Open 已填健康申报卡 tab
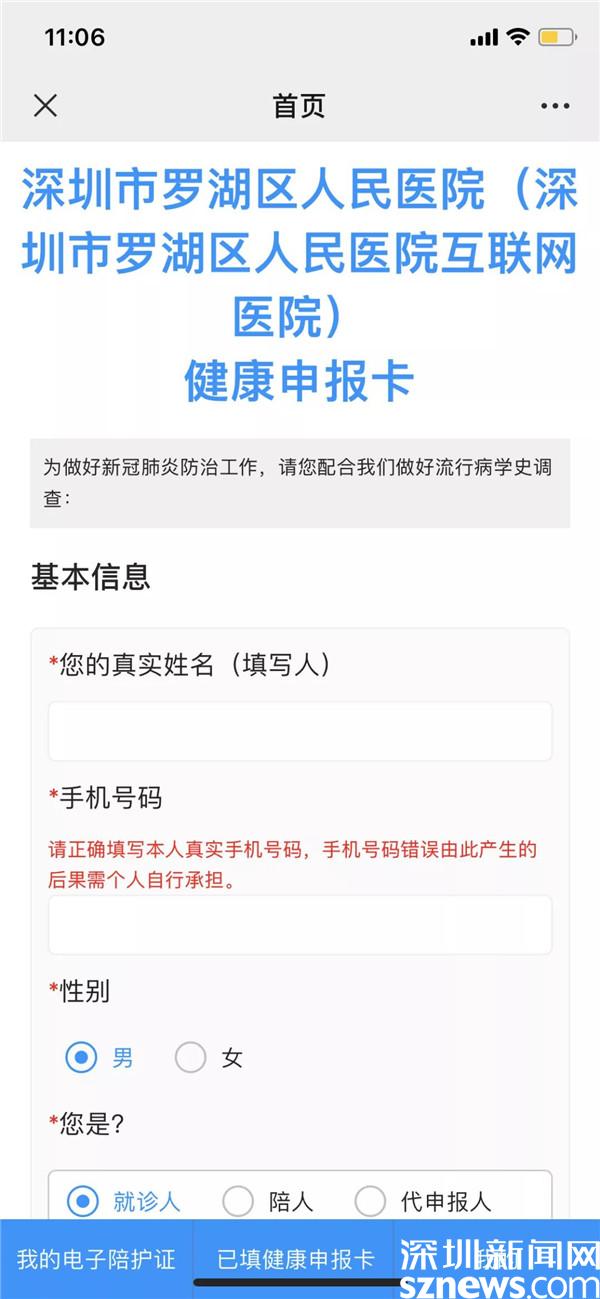The height and width of the screenshot is (1299, 600). 295,1259
